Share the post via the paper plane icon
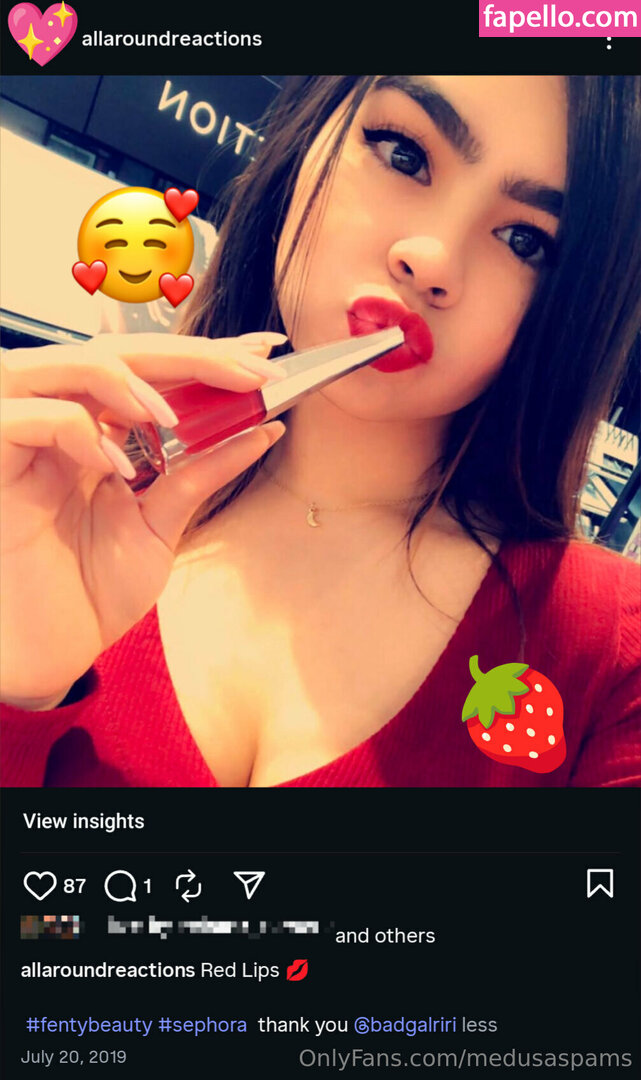Image resolution: width=641 pixels, height=1080 pixels. coord(248,884)
